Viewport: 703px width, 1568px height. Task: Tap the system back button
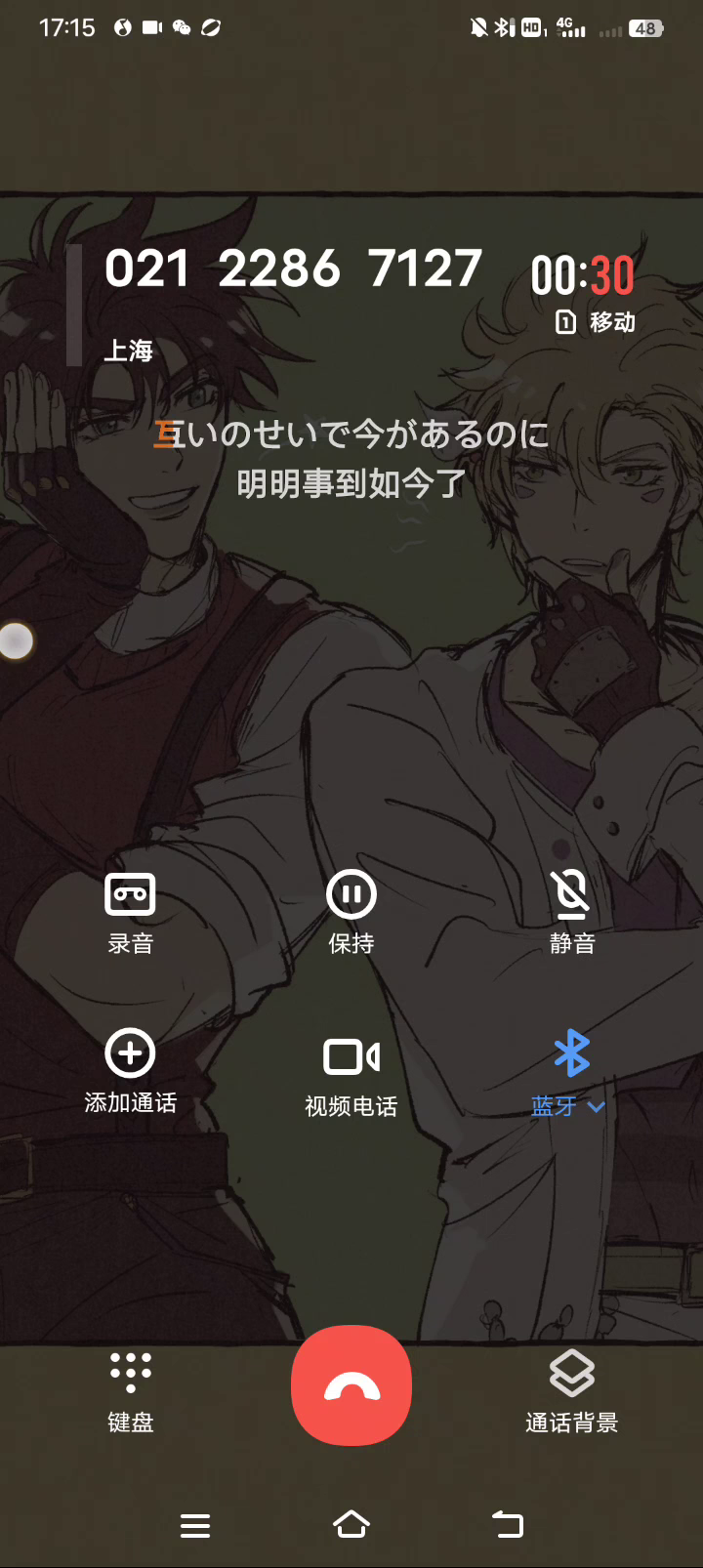coord(507,1524)
